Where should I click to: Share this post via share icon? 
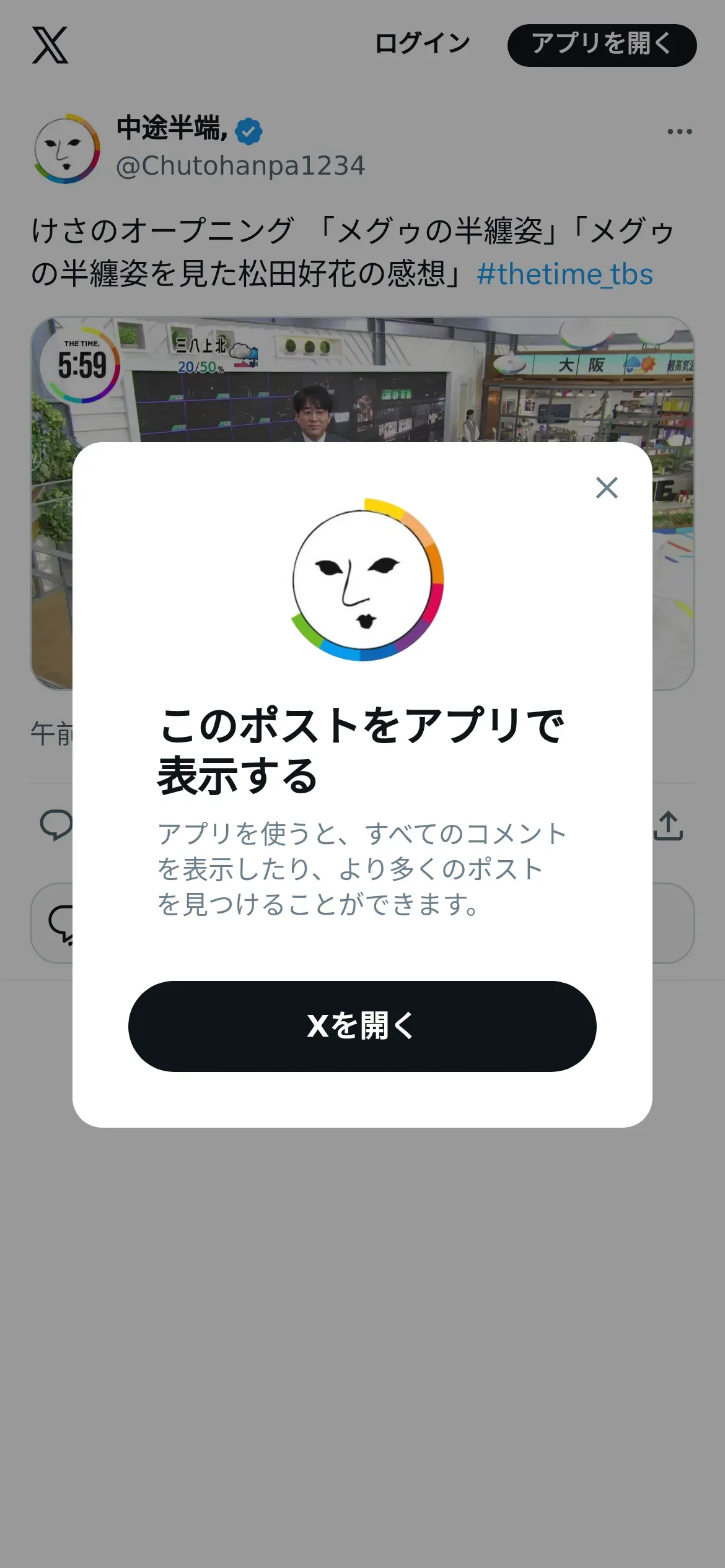pos(668,825)
